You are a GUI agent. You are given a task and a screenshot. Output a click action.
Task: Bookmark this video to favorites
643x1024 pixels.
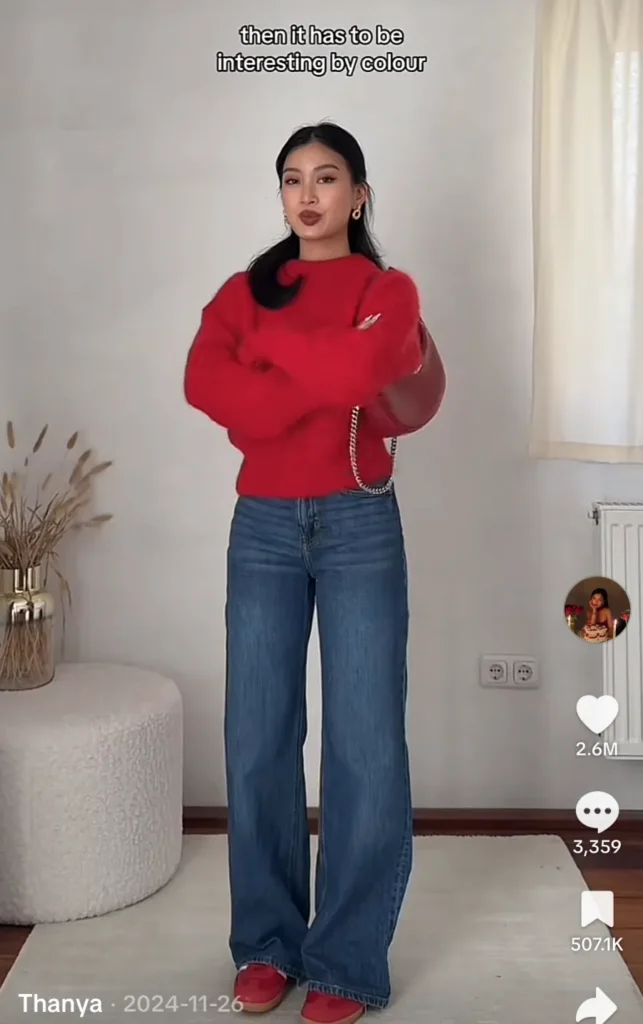[x=597, y=909]
